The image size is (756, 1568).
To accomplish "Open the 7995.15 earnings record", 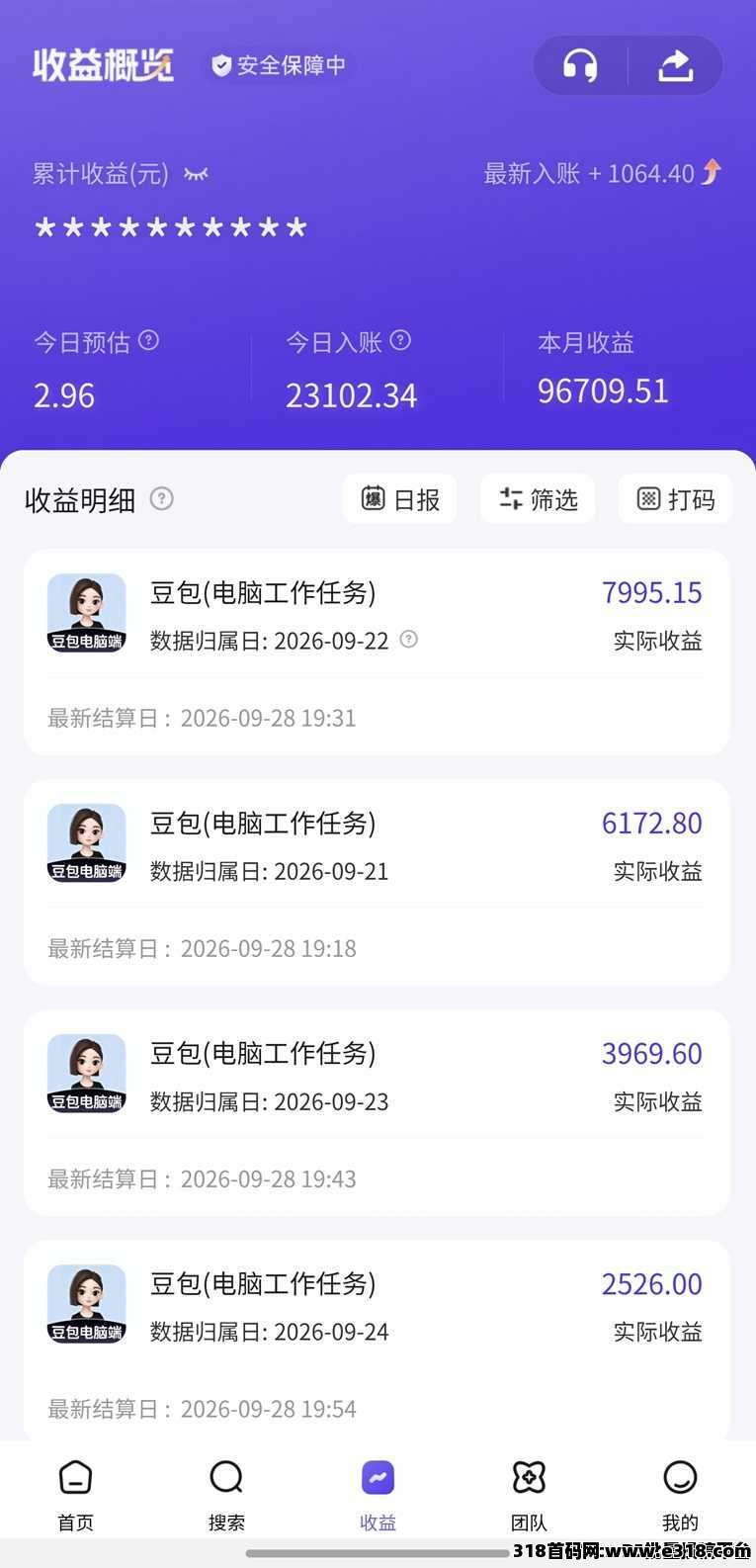I will pyautogui.click(x=377, y=653).
